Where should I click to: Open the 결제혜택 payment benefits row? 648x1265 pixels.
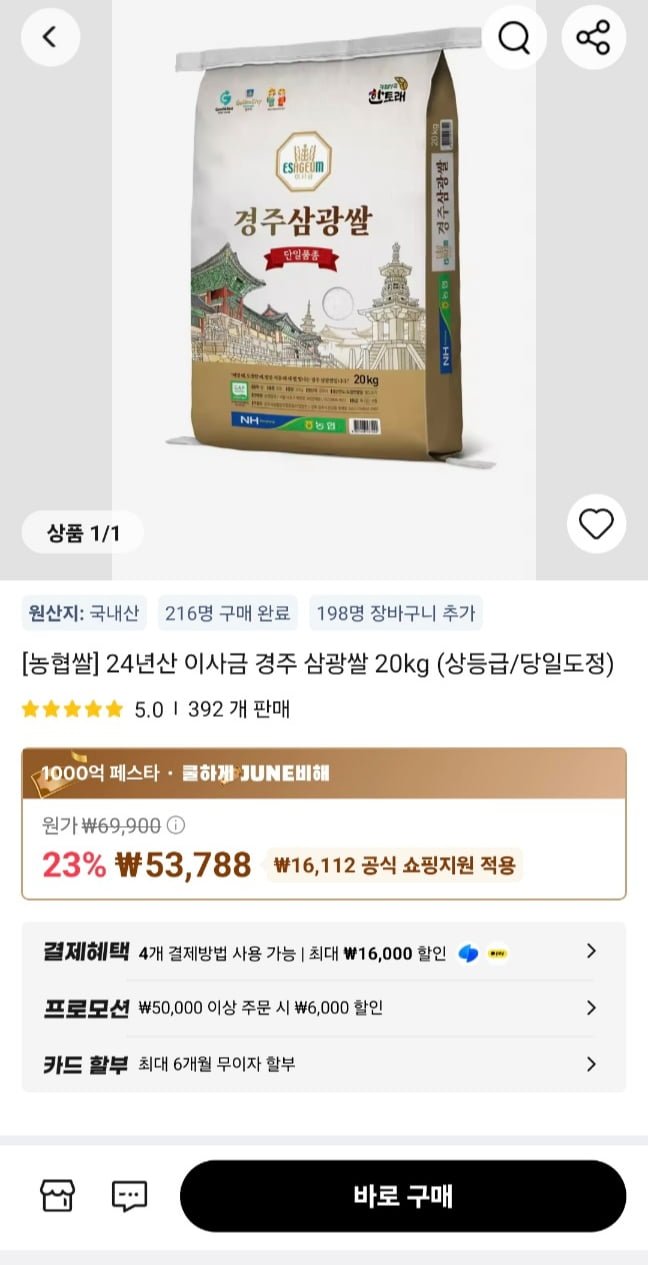point(323,952)
